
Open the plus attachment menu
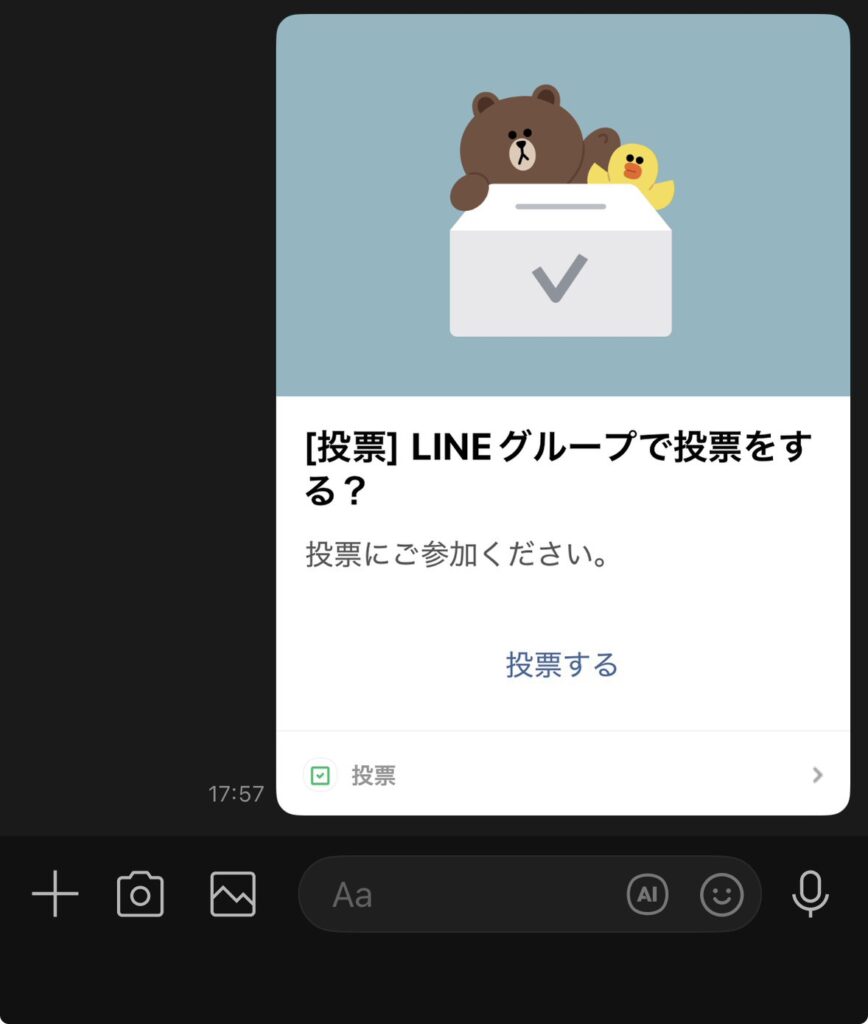click(x=55, y=894)
